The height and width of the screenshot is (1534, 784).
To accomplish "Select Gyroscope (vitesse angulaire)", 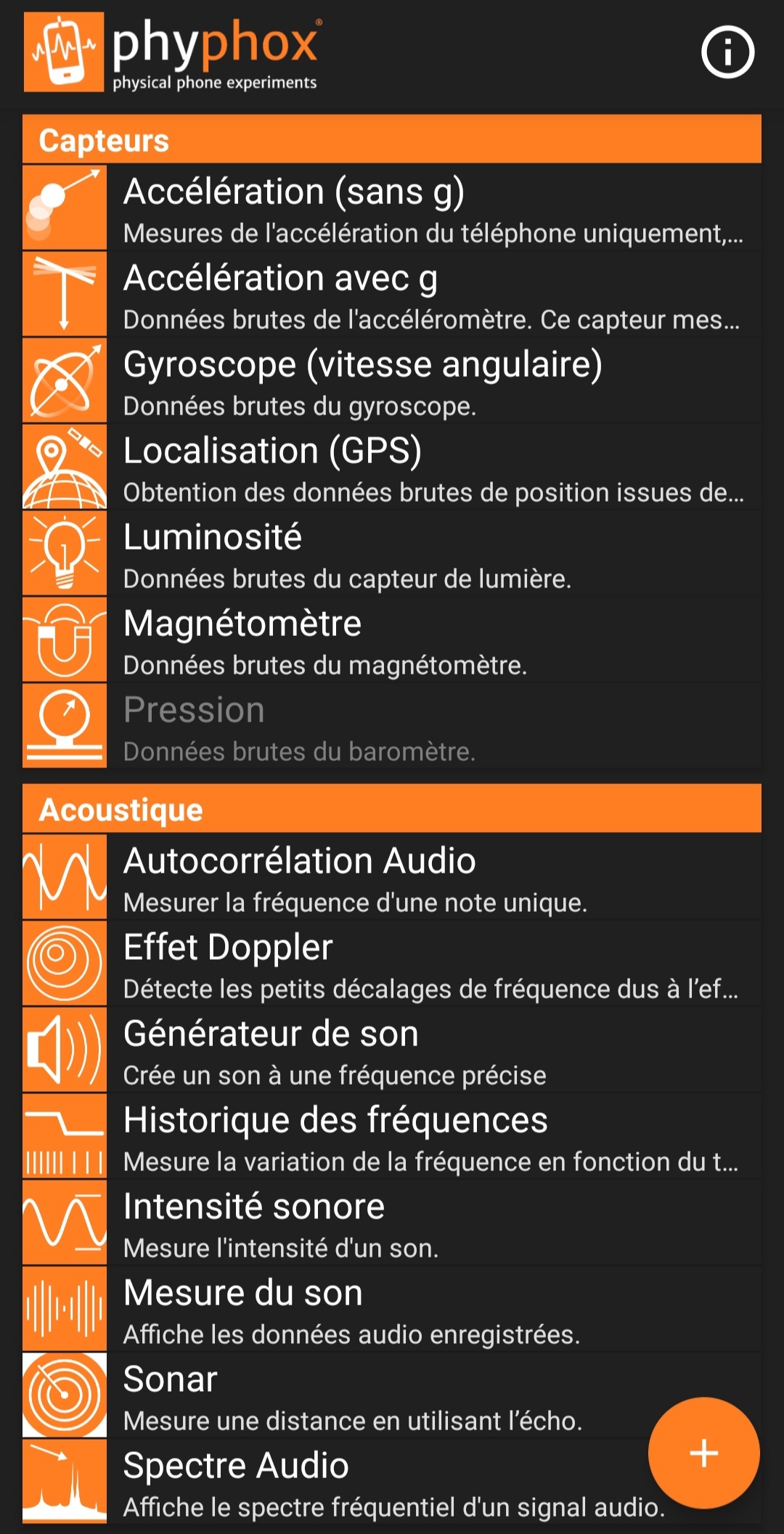I will 392,381.
